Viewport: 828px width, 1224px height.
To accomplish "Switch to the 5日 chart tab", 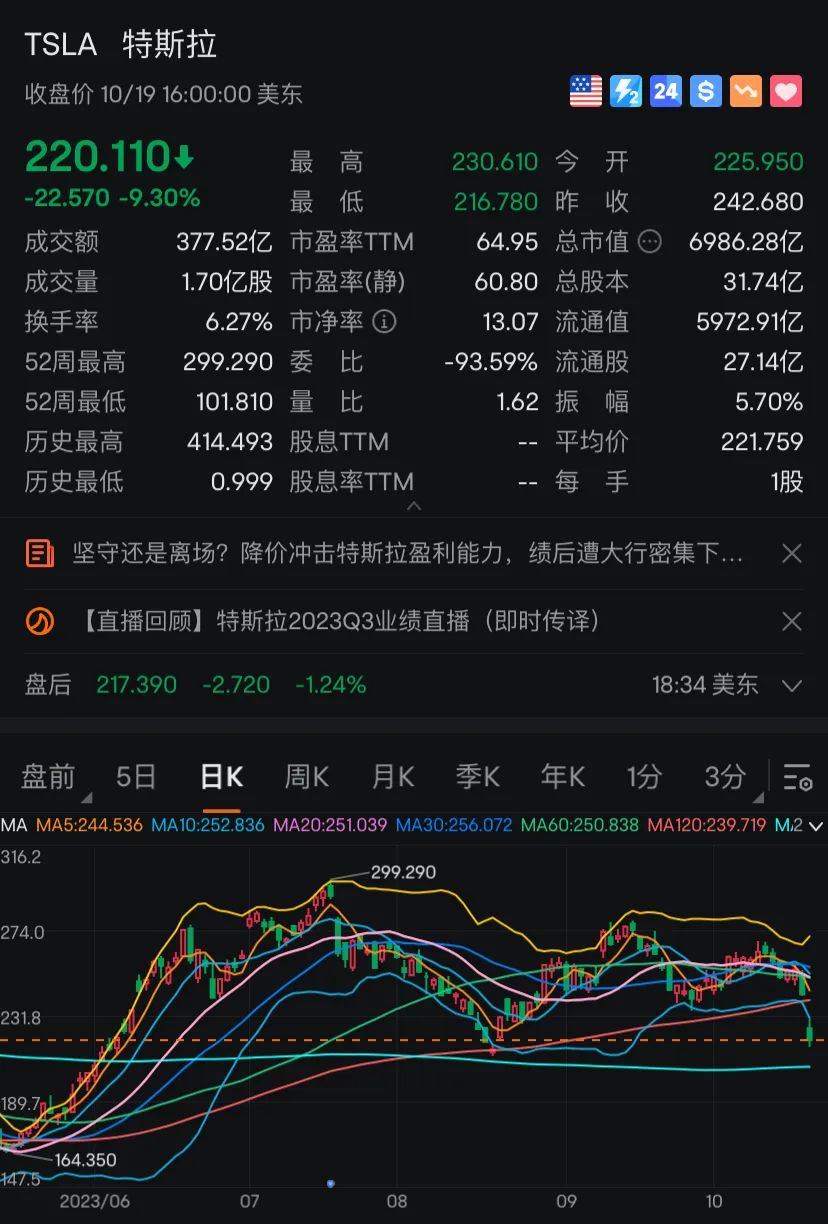I will (136, 777).
